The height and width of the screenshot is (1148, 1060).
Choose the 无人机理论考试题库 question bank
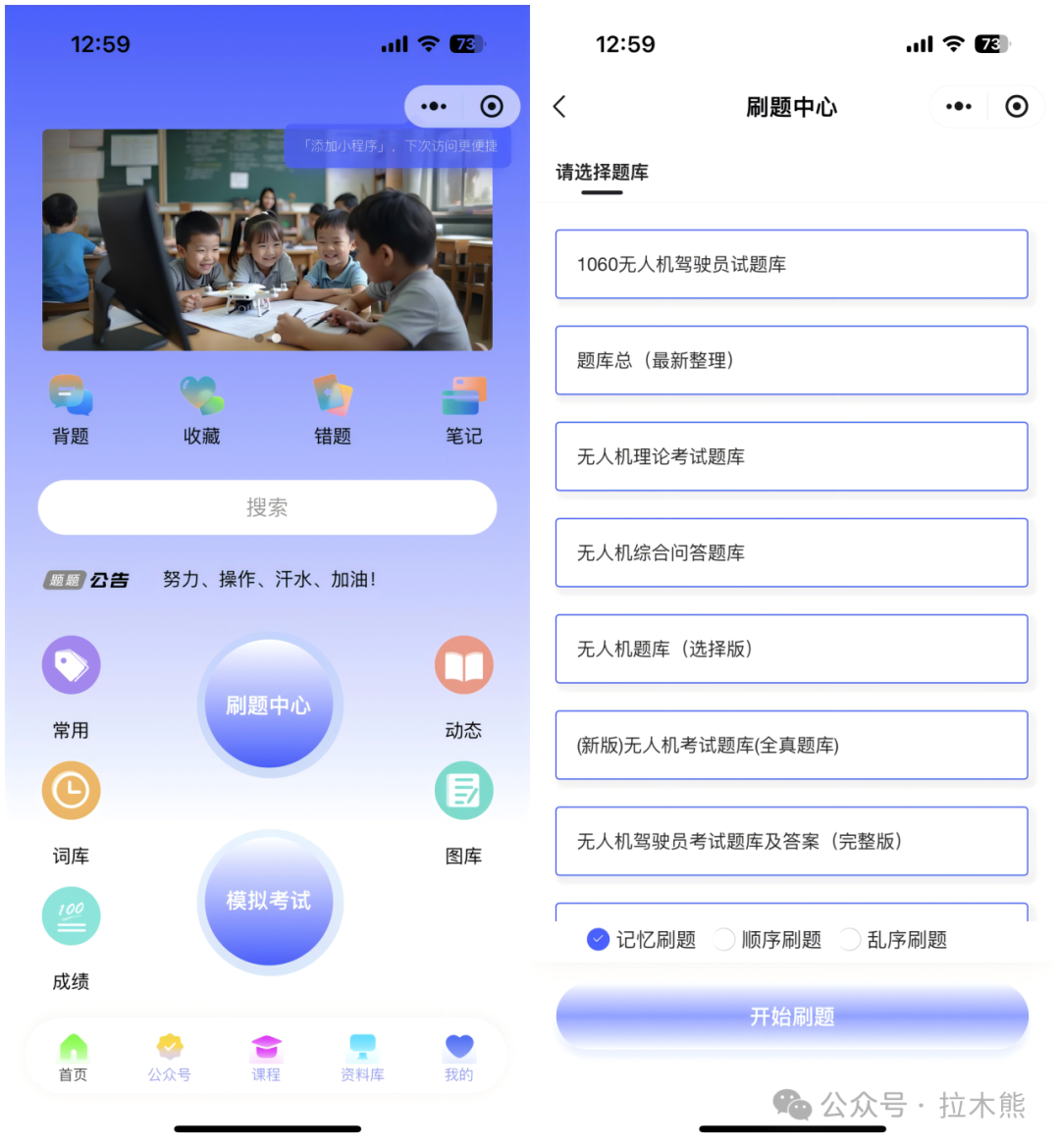791,456
